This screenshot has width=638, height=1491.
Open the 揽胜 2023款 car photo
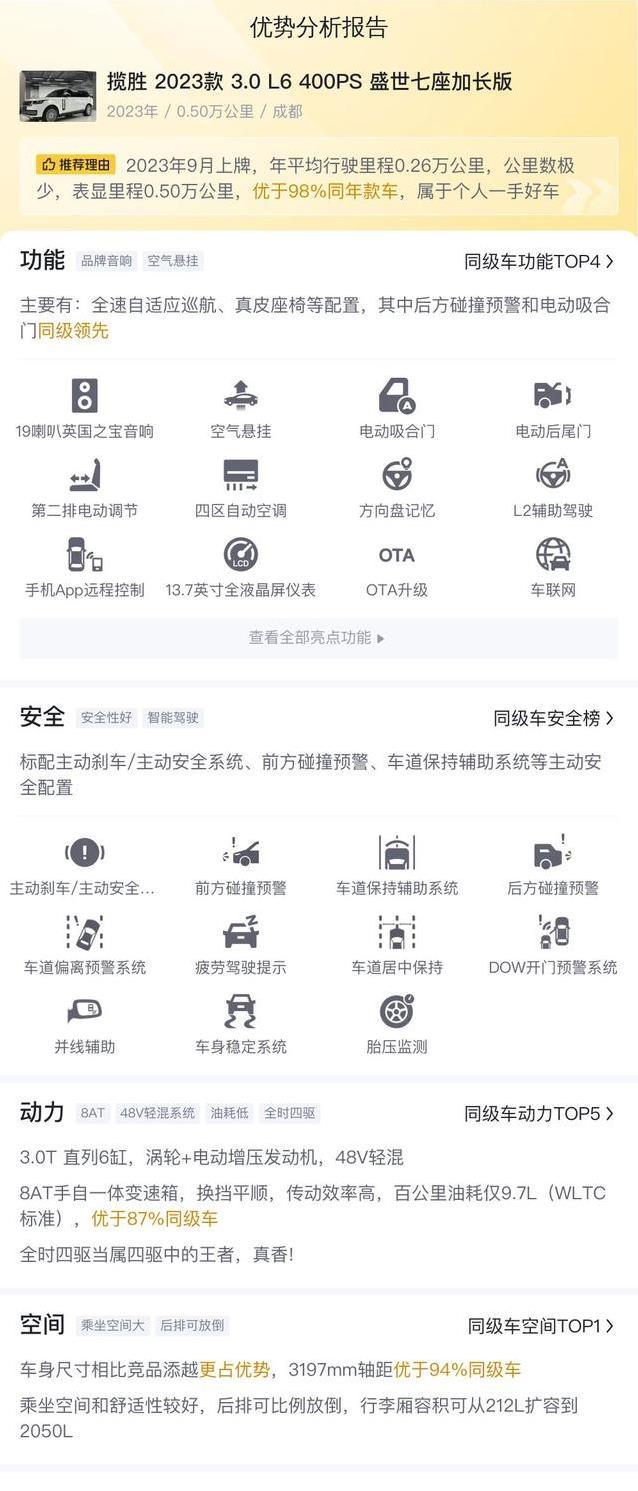(x=58, y=96)
